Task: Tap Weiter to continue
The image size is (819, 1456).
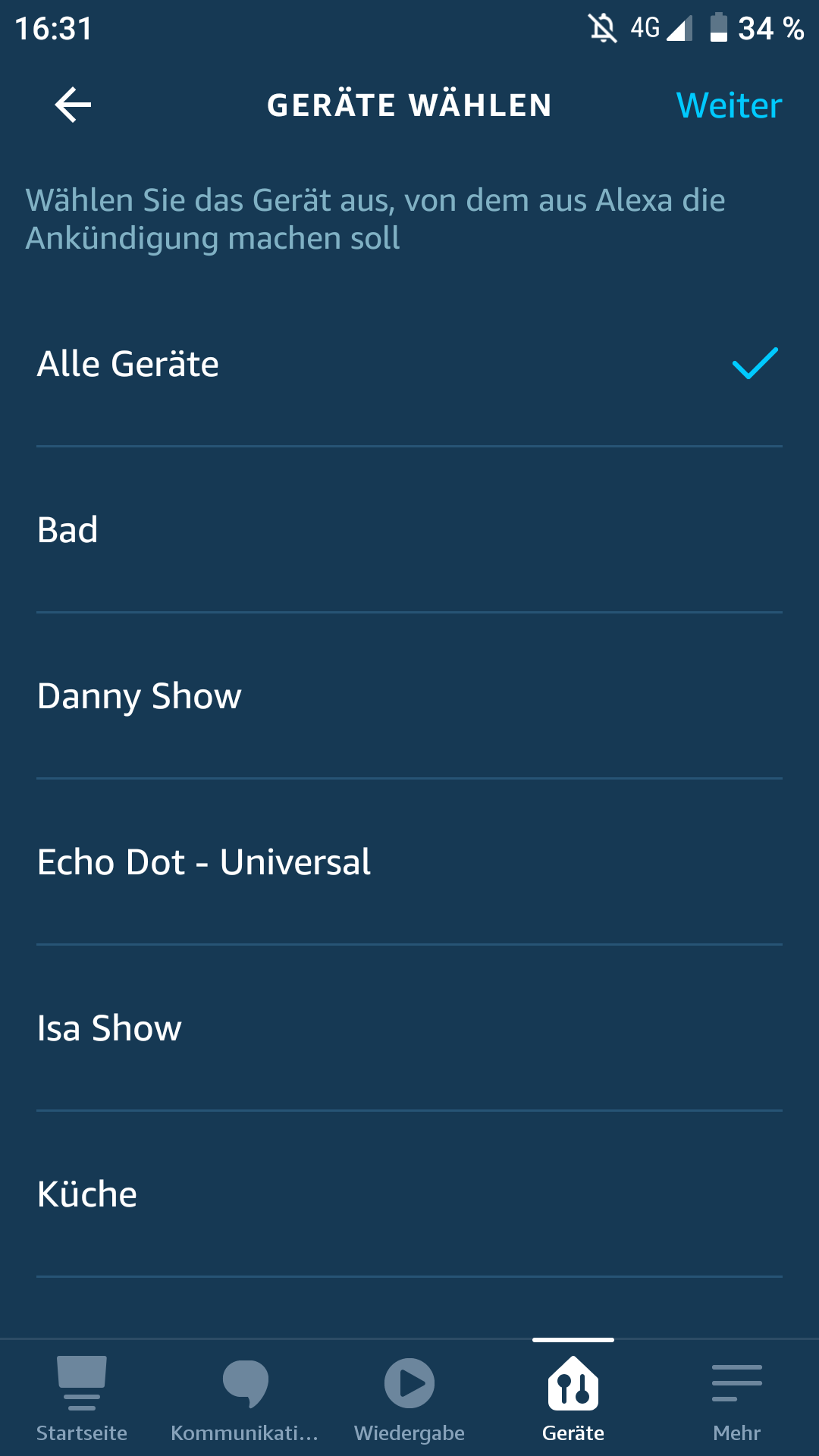Action: click(x=728, y=105)
